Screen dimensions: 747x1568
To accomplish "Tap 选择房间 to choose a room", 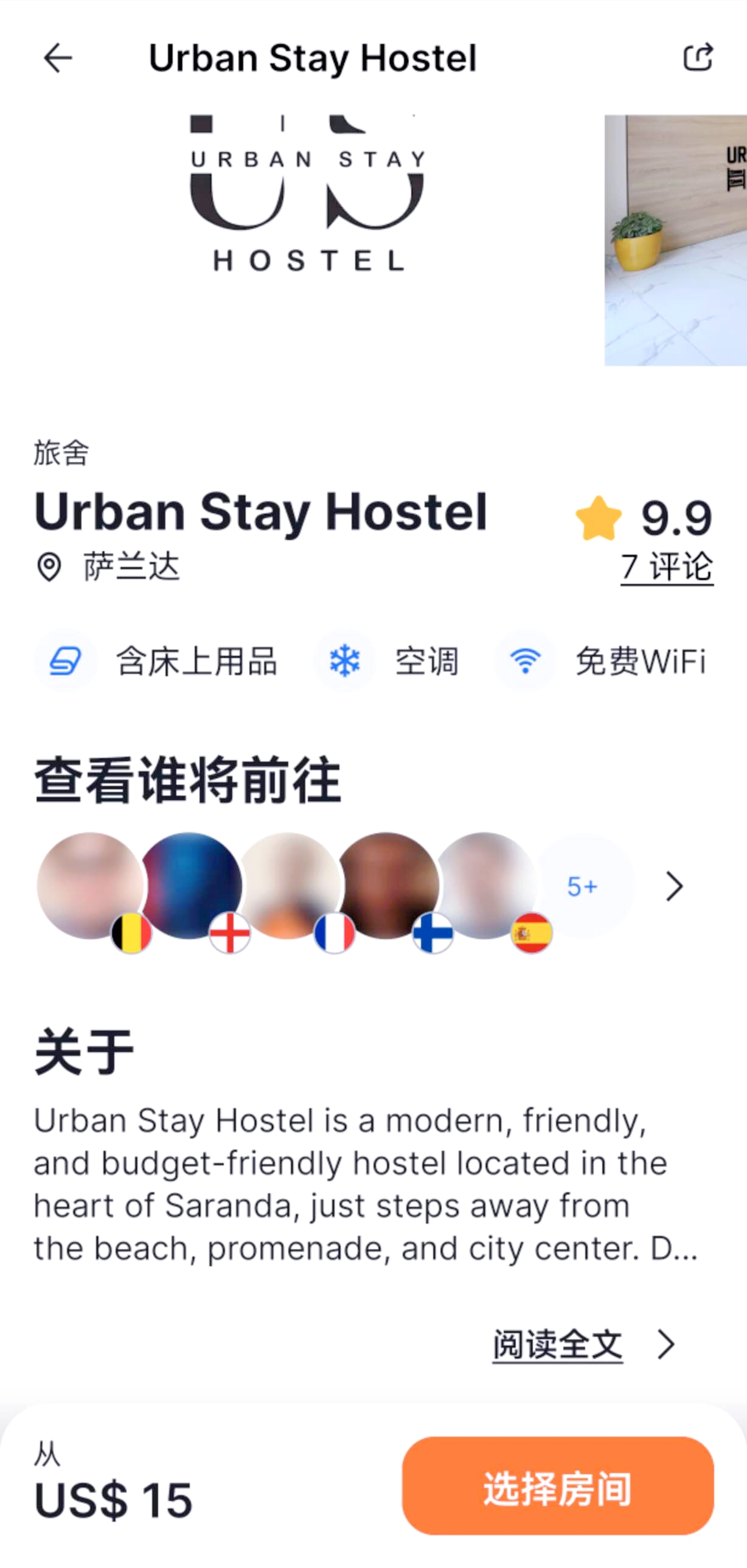I will point(558,1486).
